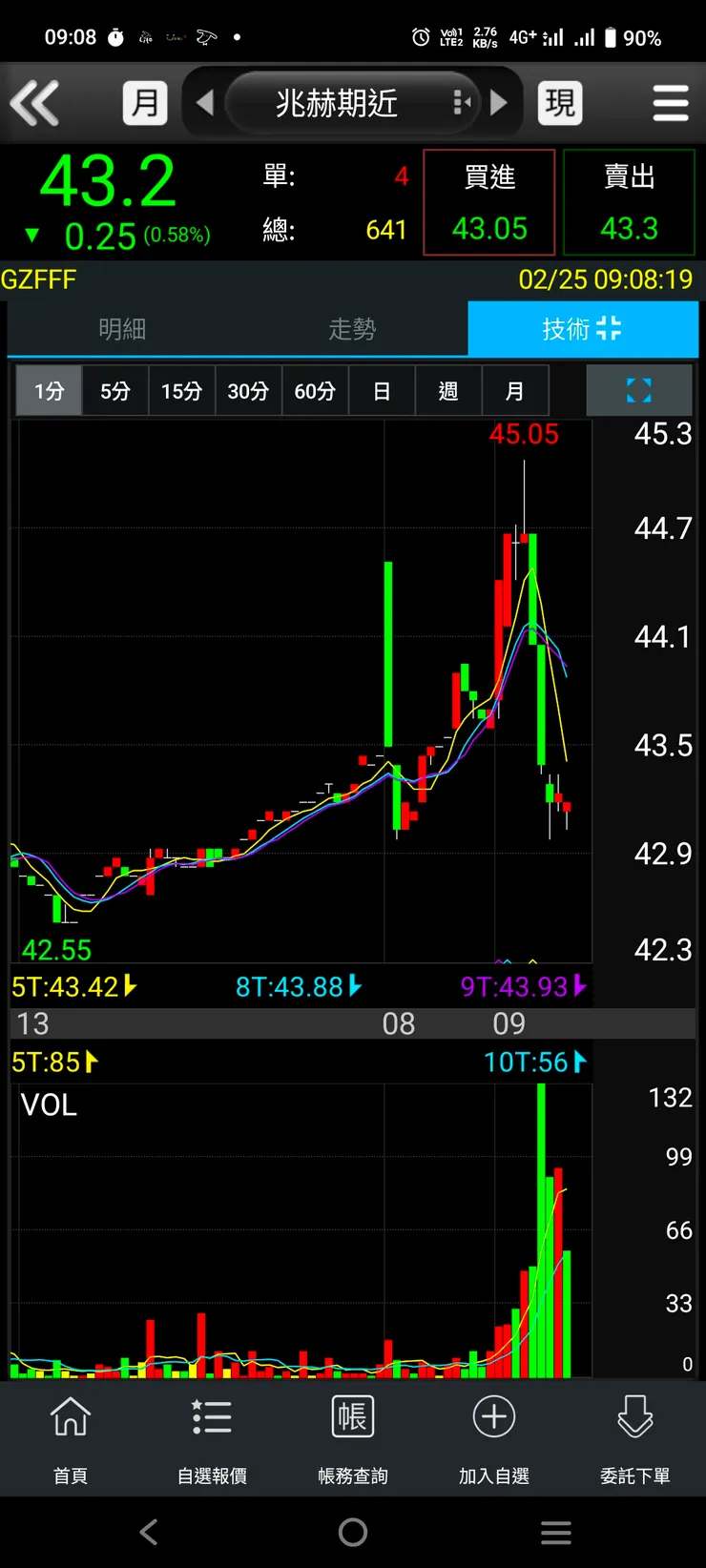Choose the 5分 chart interval
This screenshot has width=706, height=1568.
pos(115,391)
